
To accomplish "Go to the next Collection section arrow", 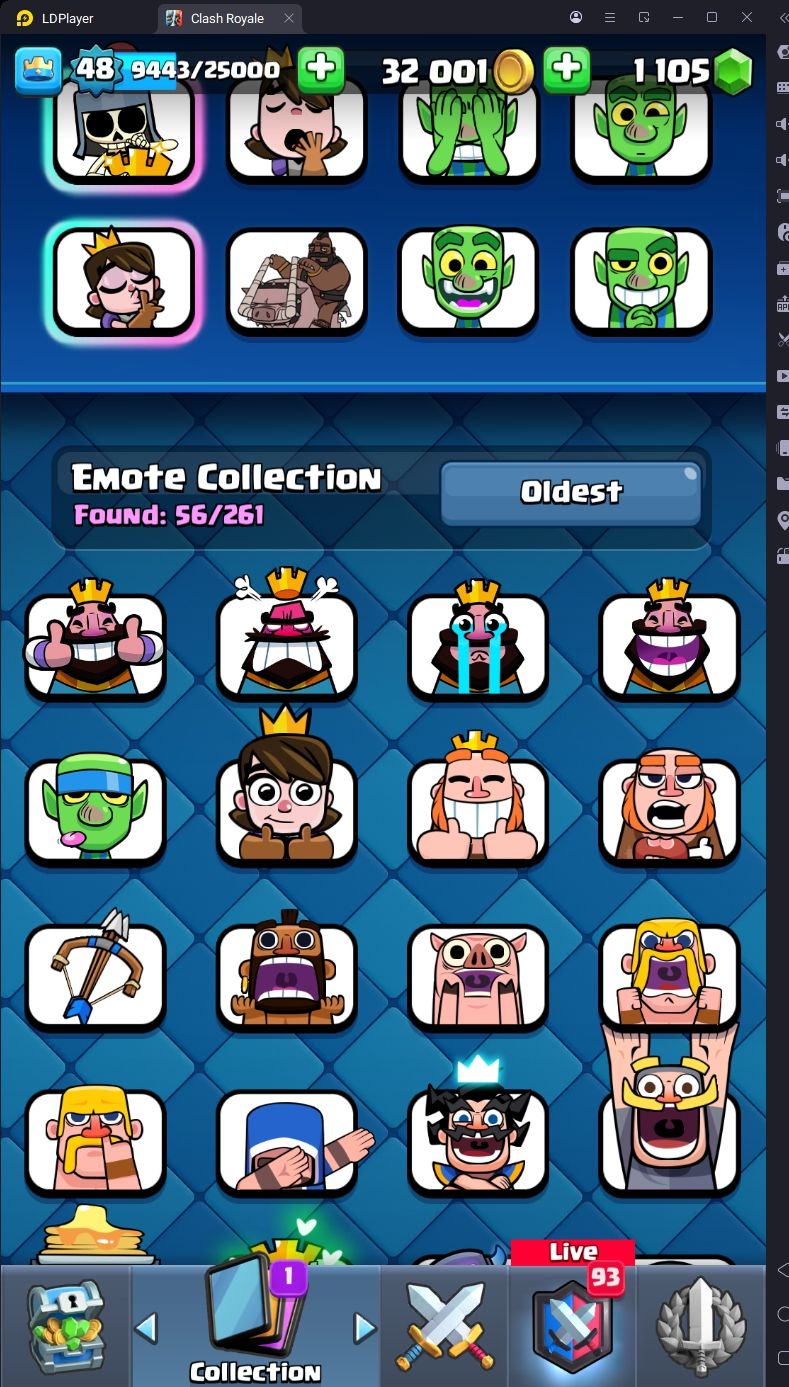I will (365, 1327).
